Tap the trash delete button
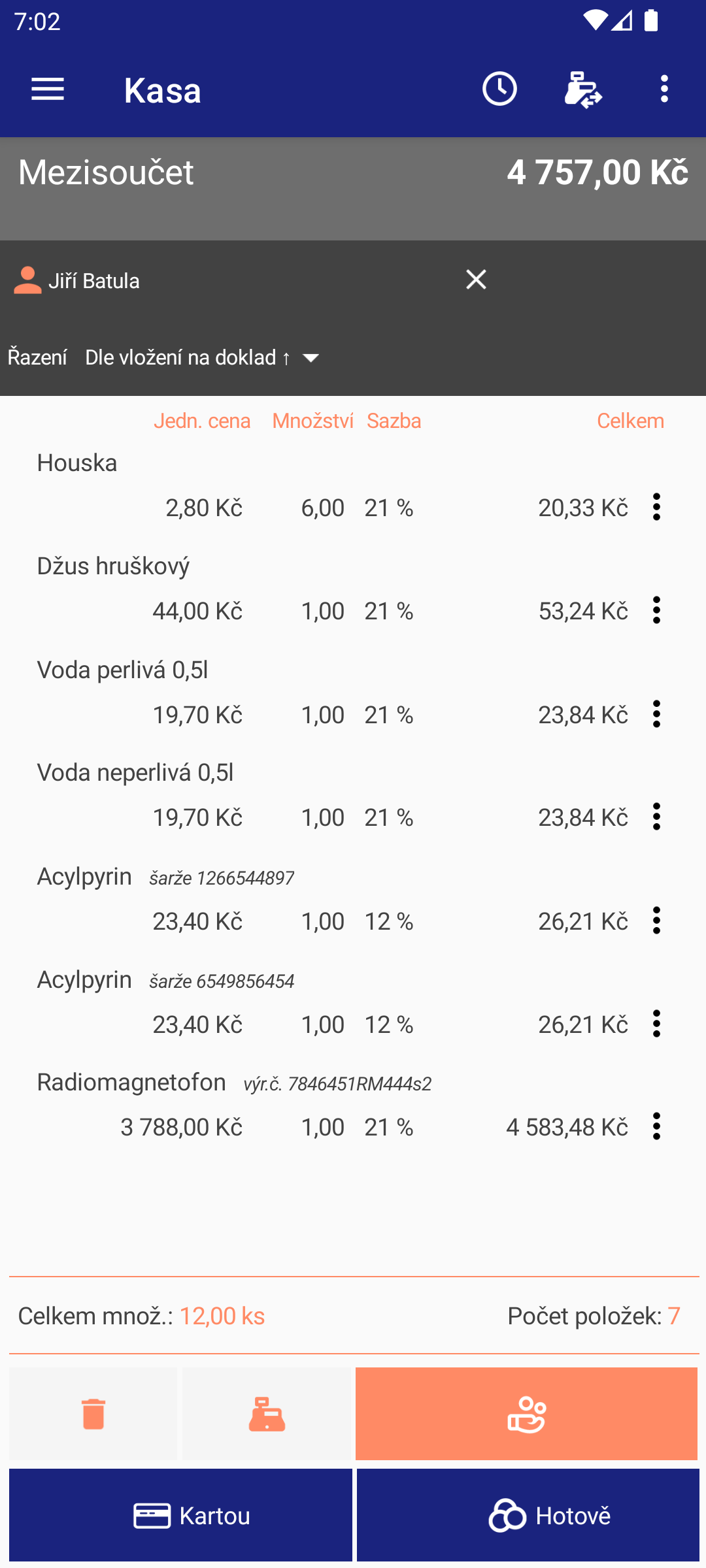706x1568 pixels. [x=93, y=1414]
